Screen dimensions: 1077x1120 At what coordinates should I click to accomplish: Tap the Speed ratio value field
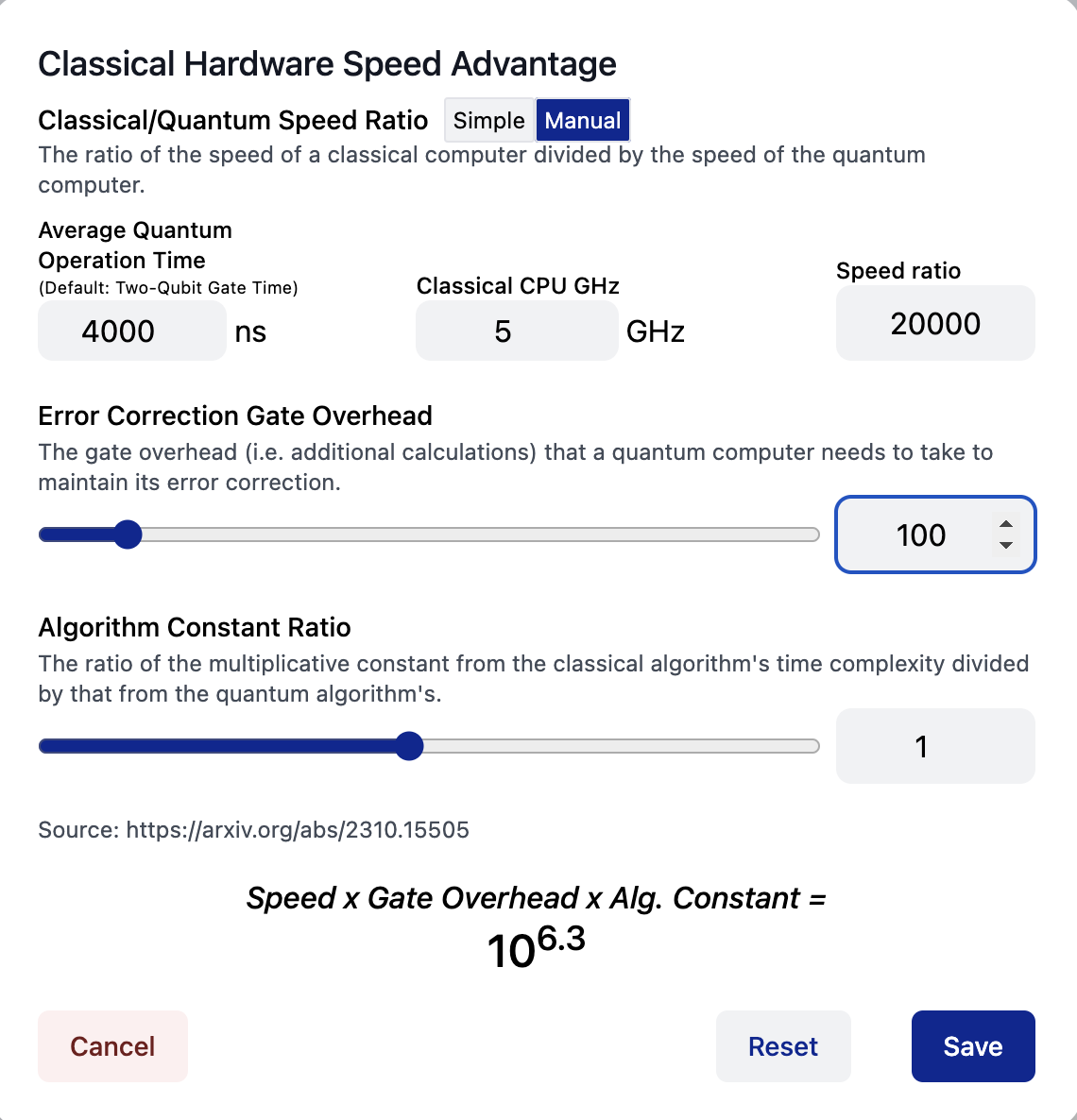934,324
